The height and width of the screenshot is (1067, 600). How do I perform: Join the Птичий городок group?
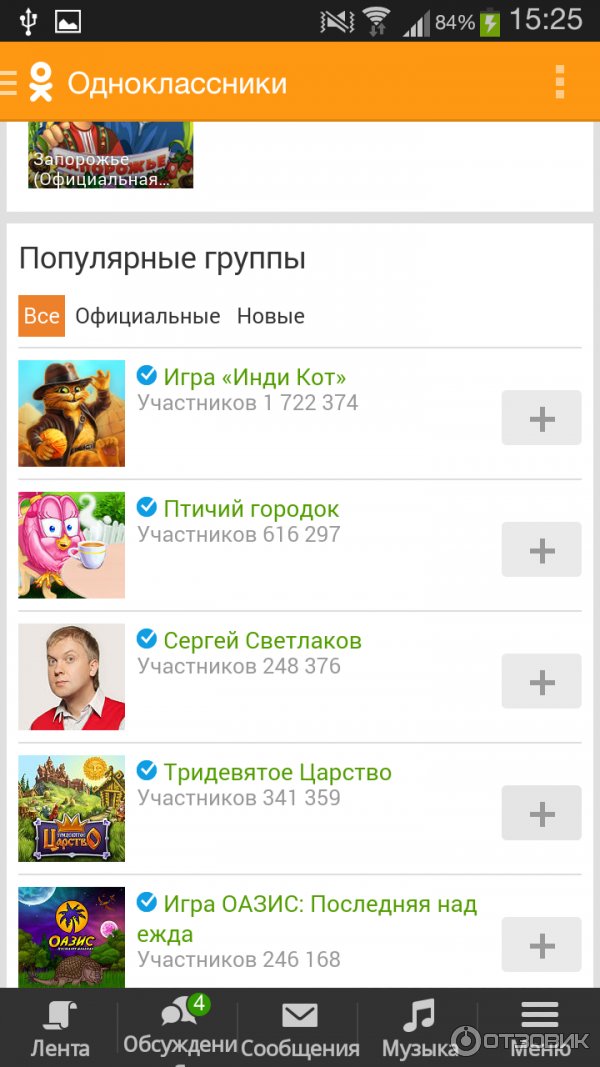pyautogui.click(x=541, y=550)
